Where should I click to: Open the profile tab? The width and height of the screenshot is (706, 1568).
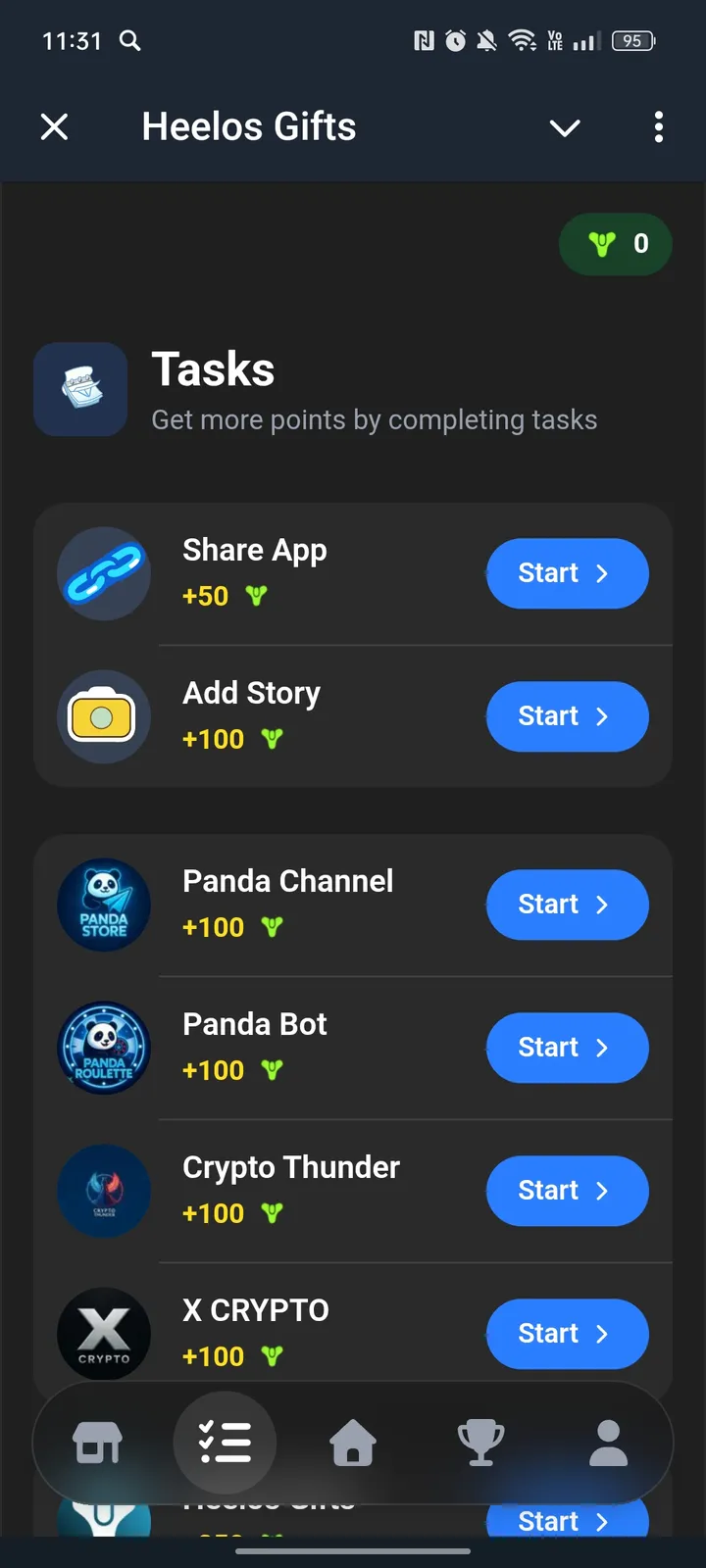coord(608,1443)
